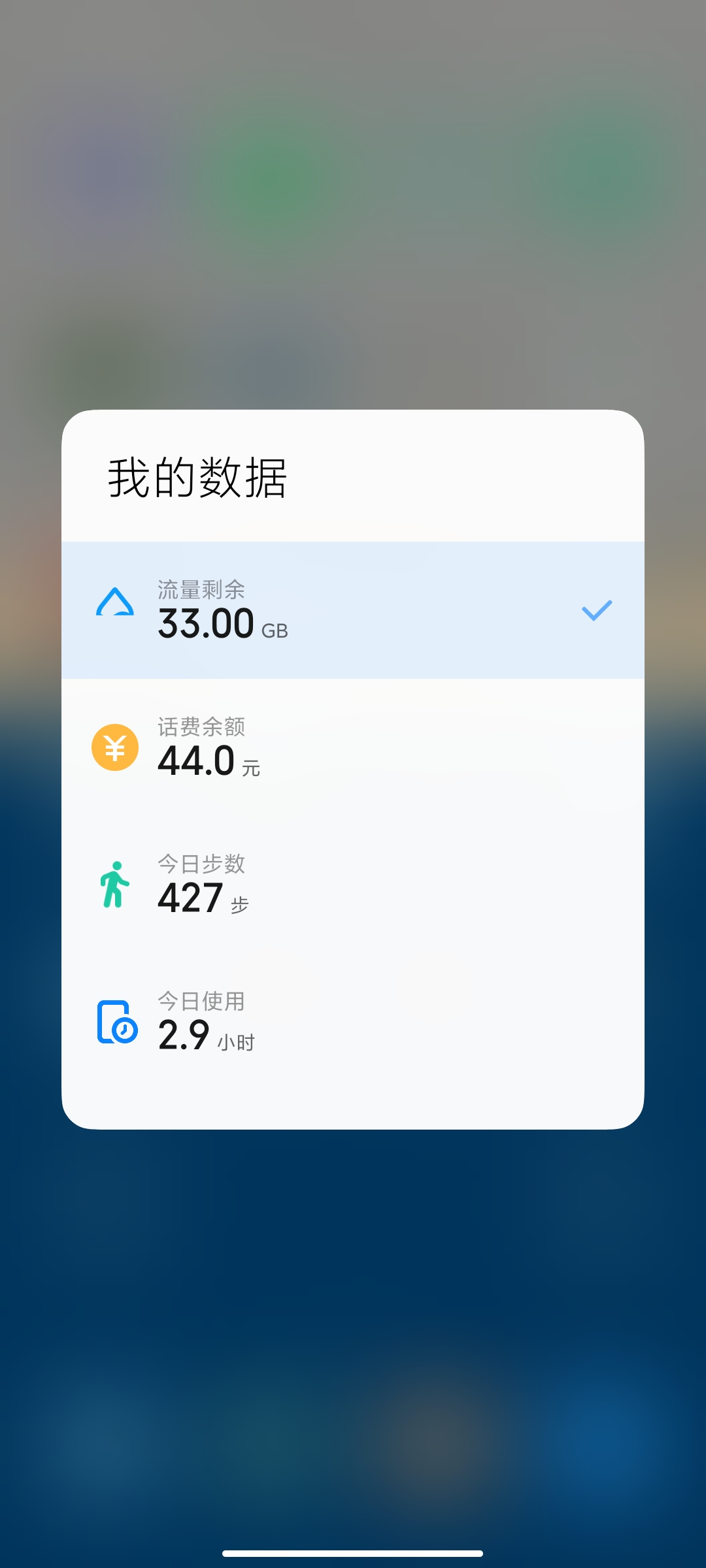Image resolution: width=706 pixels, height=1568 pixels.
Task: Choose the 话费余额 44.0 元 option
Action: pyautogui.click(x=353, y=747)
